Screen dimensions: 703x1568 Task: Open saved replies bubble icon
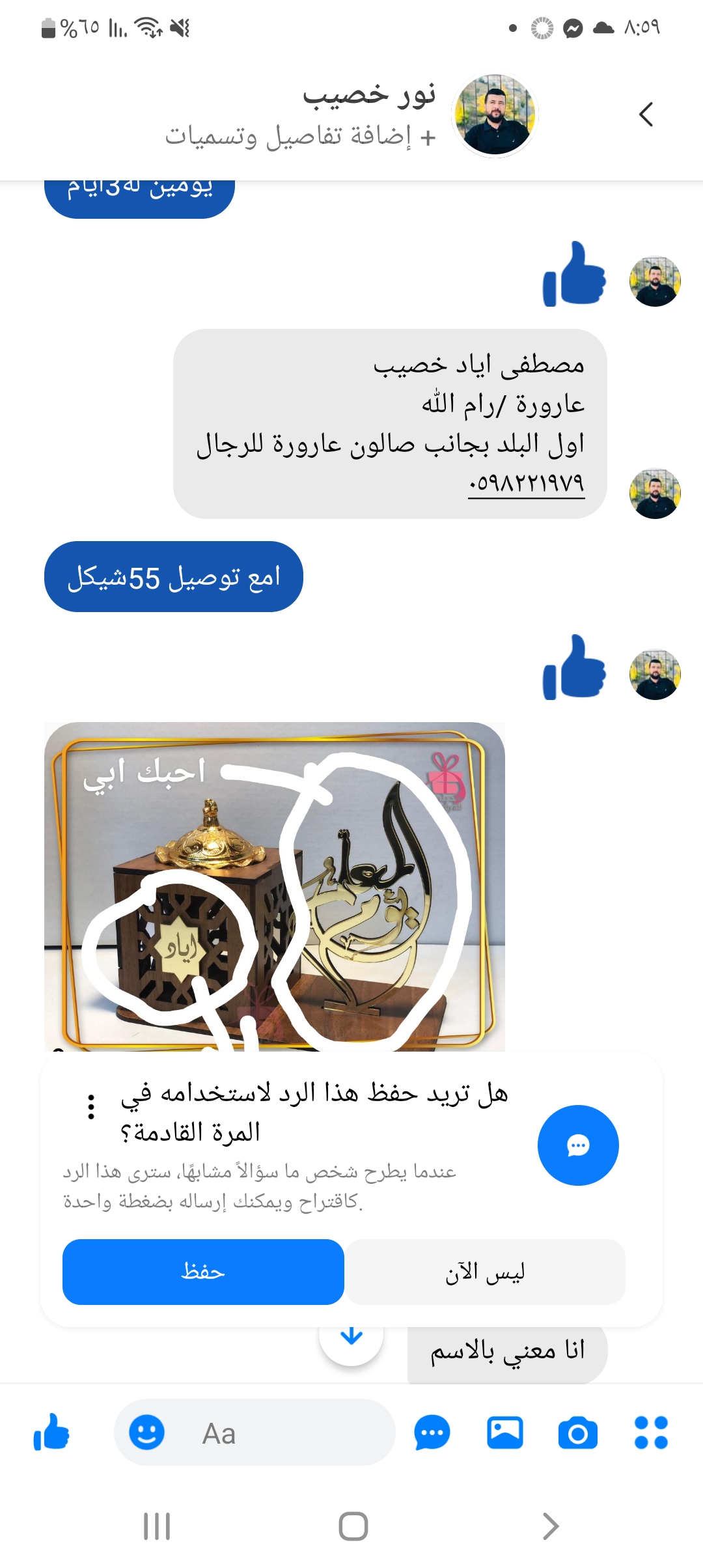coord(432,1433)
